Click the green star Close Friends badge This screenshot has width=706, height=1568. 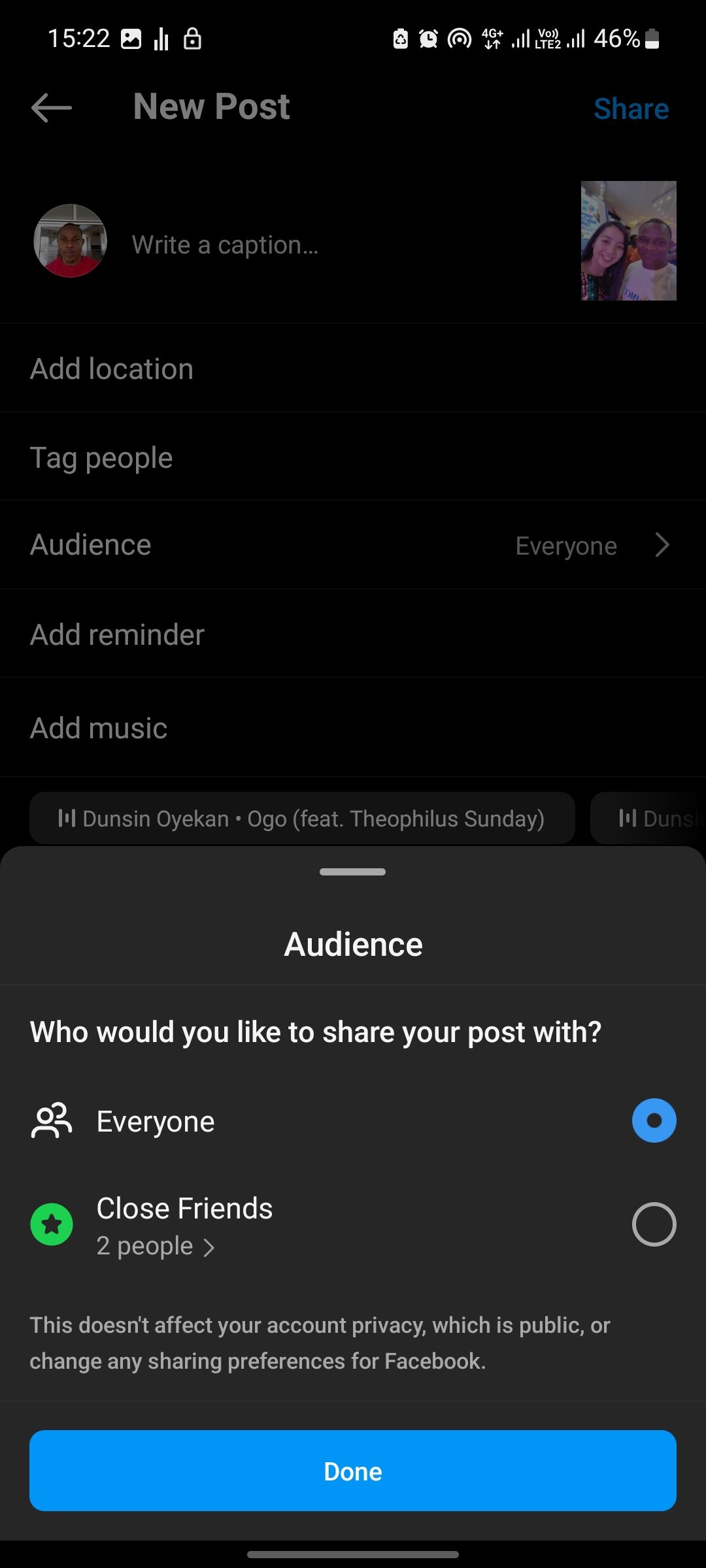pos(52,1224)
